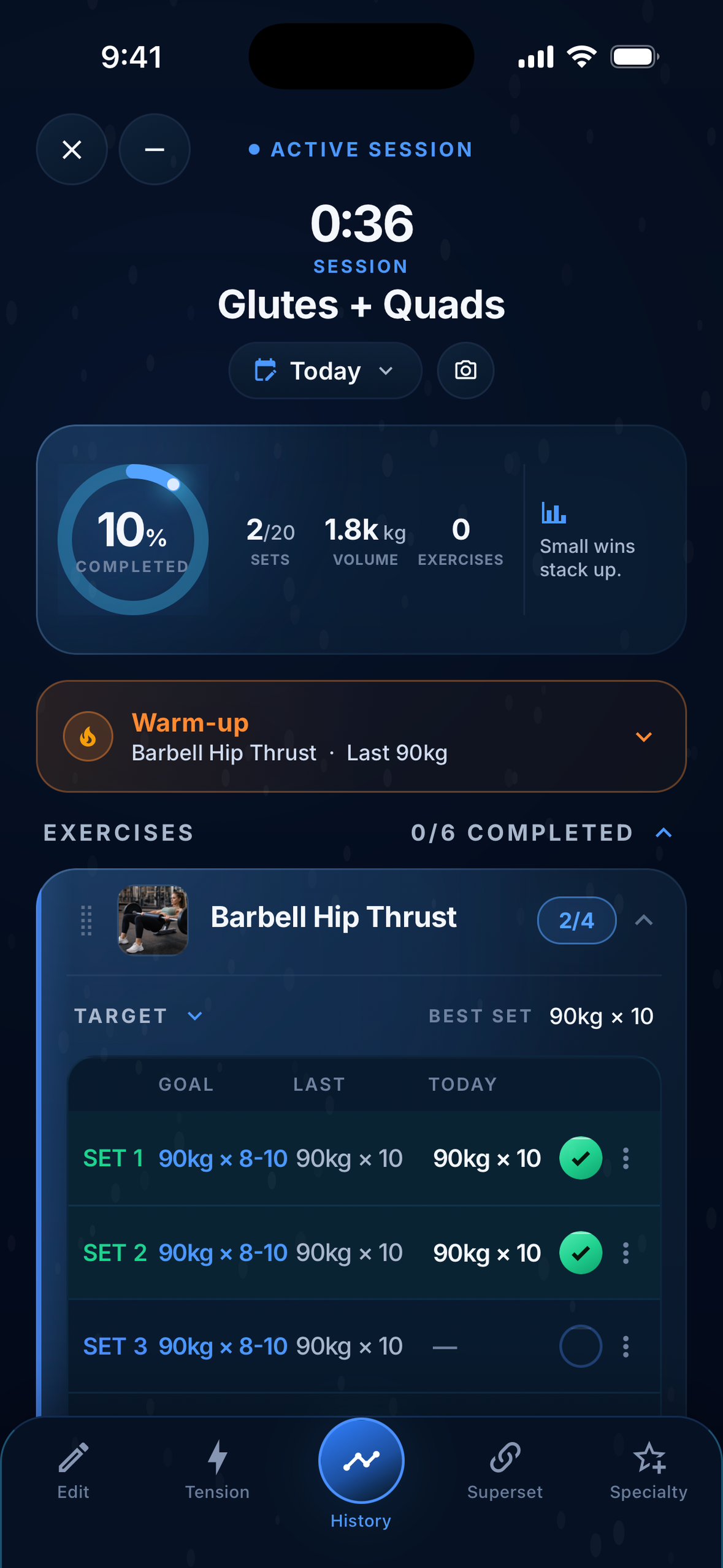Open the Today date dropdown

pyautogui.click(x=325, y=371)
